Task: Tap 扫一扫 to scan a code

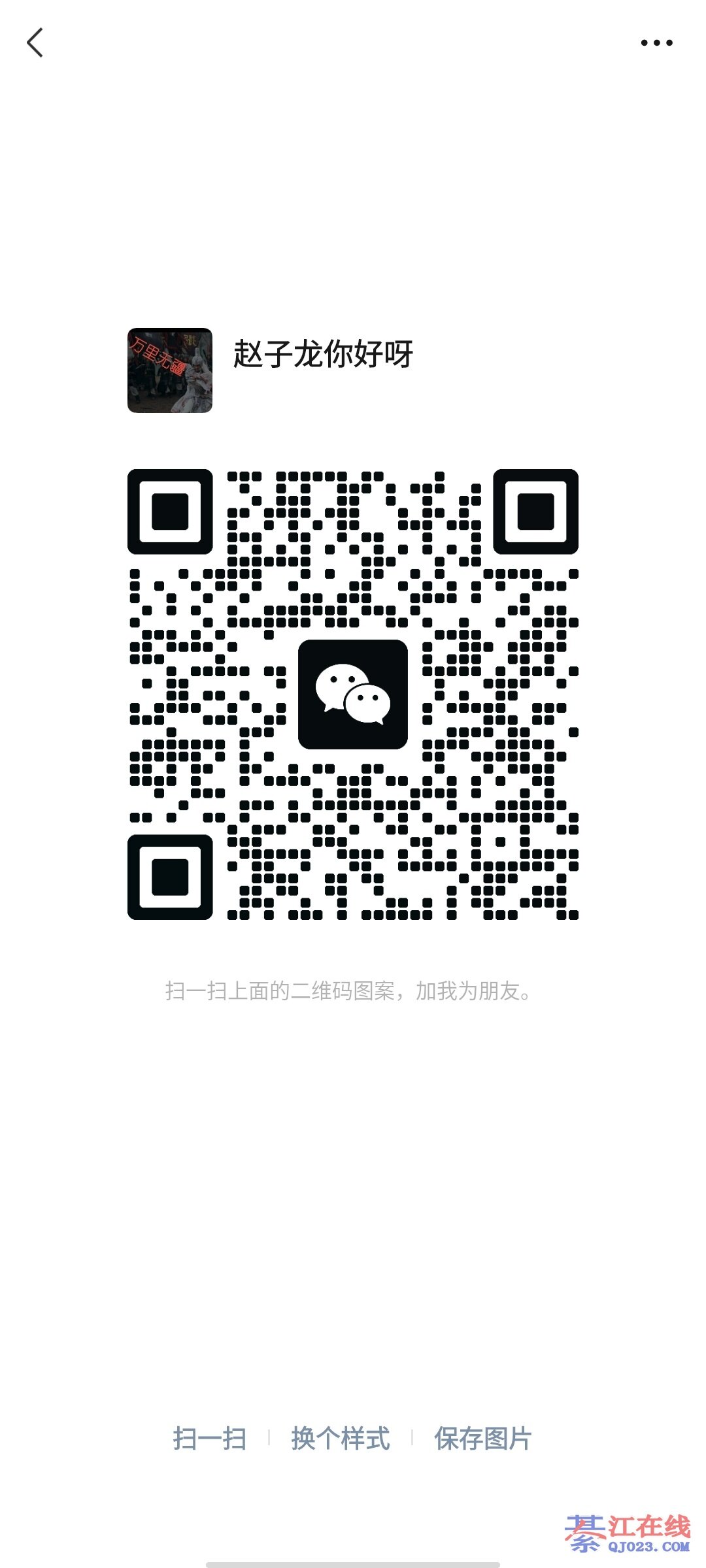Action: [210, 1439]
